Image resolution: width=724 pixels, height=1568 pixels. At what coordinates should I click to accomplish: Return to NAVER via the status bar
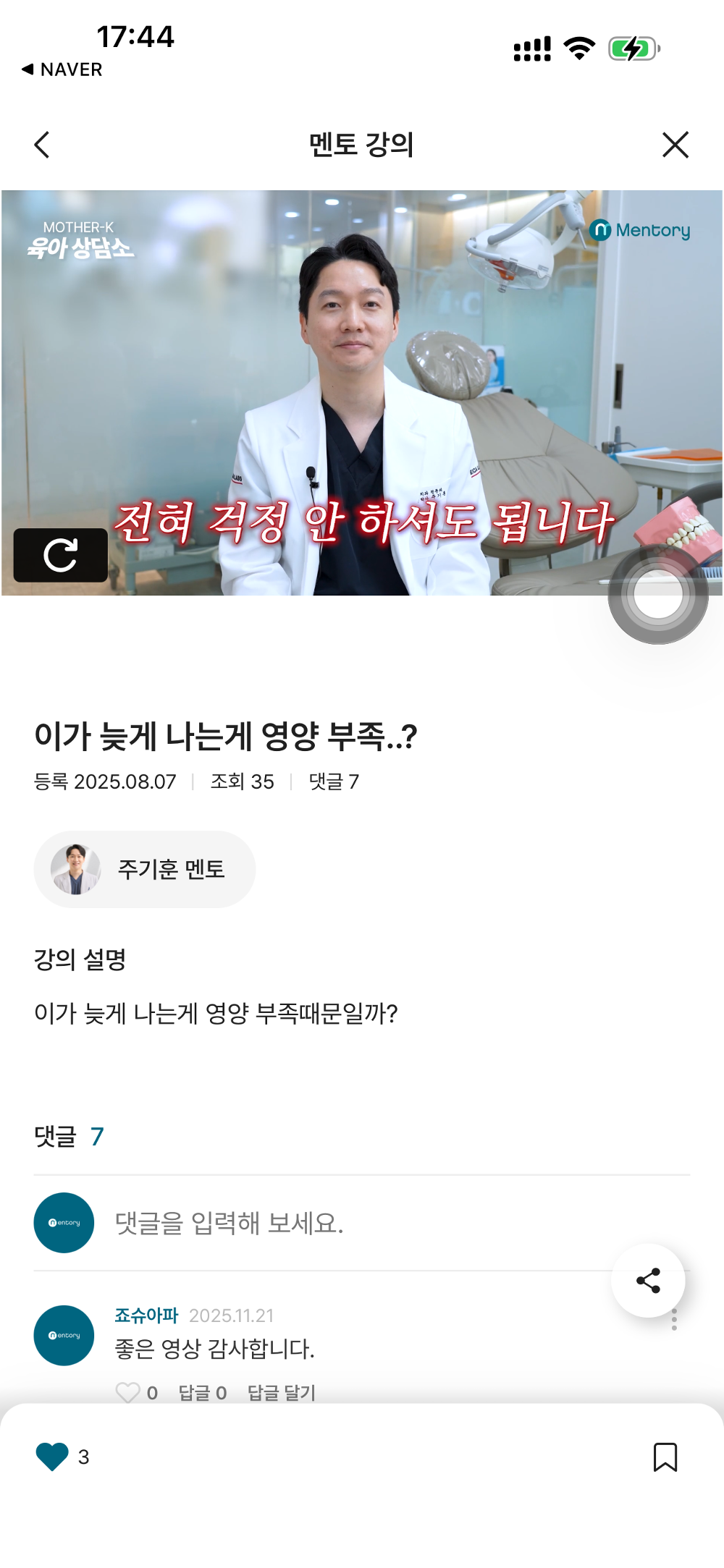(x=62, y=69)
